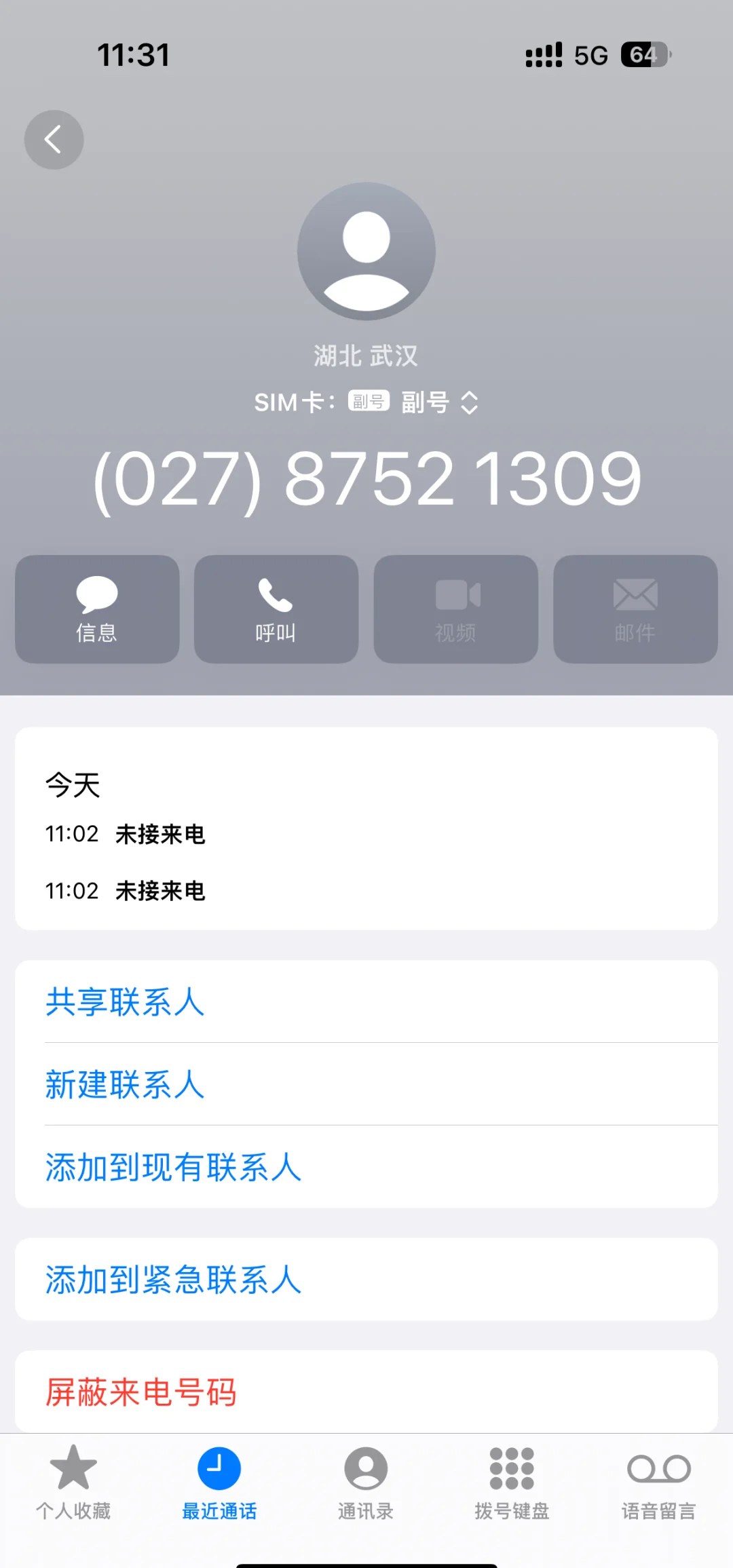Screen dimensions: 733x1568
Task: Switch to the 个人收藏 tab
Action: point(73,1482)
